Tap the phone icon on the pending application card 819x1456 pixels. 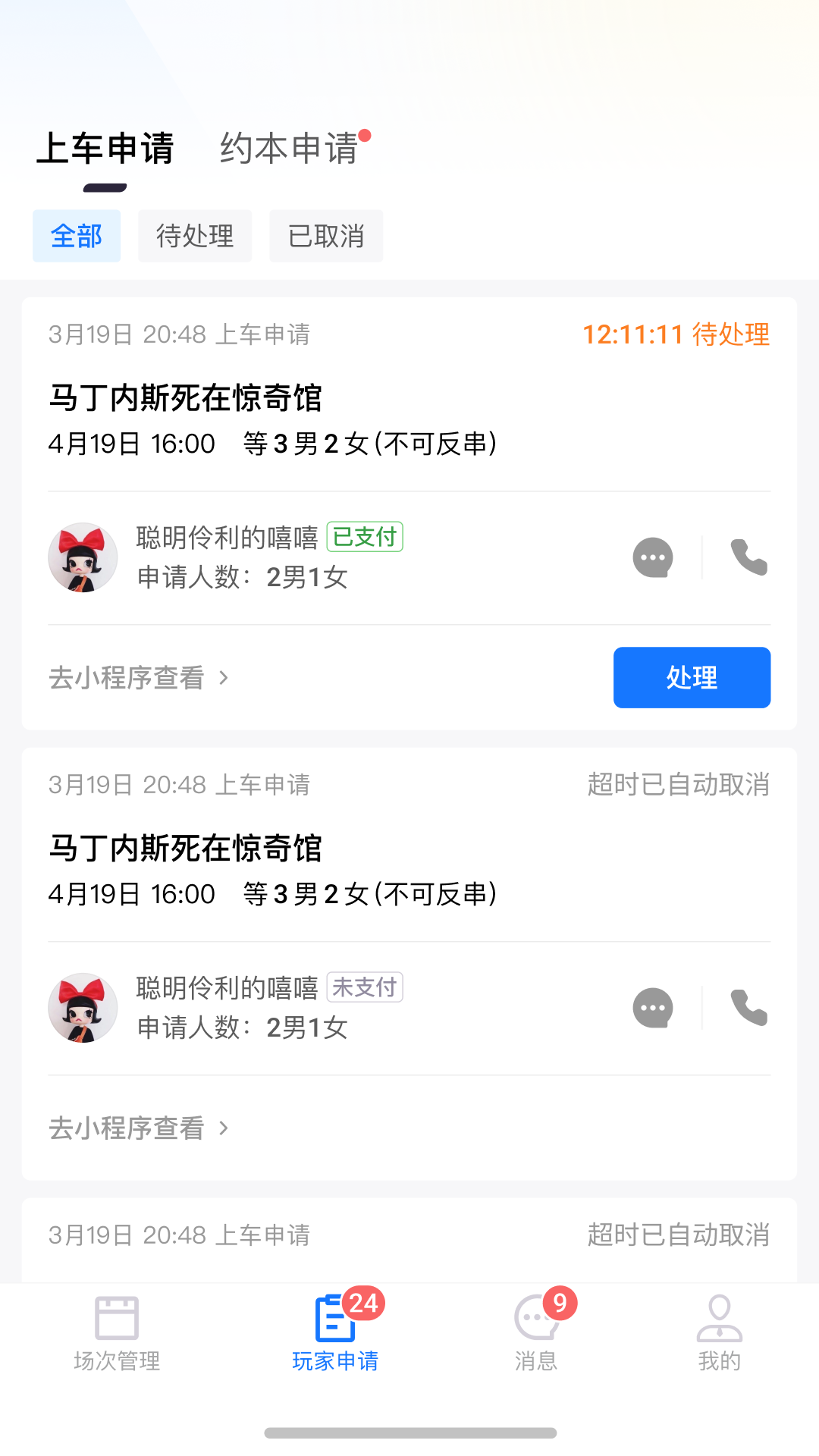pos(748,557)
